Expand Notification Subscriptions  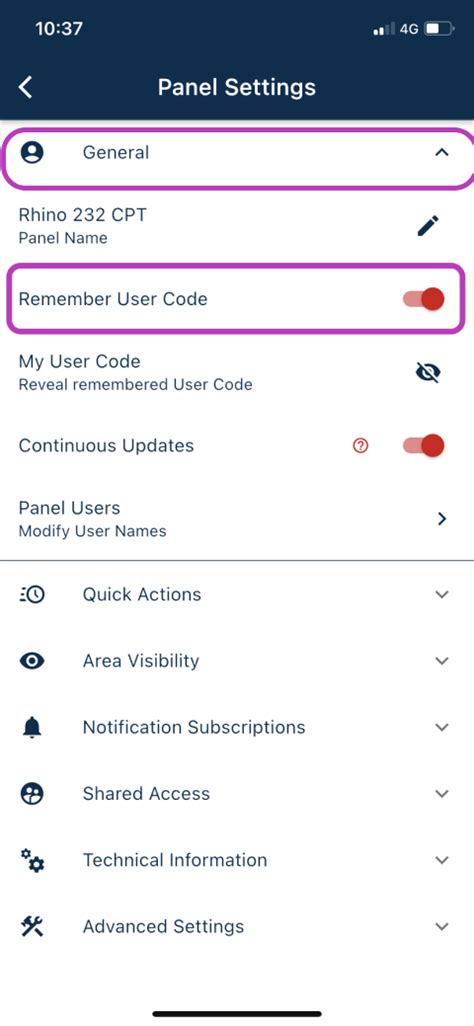pyautogui.click(x=237, y=727)
